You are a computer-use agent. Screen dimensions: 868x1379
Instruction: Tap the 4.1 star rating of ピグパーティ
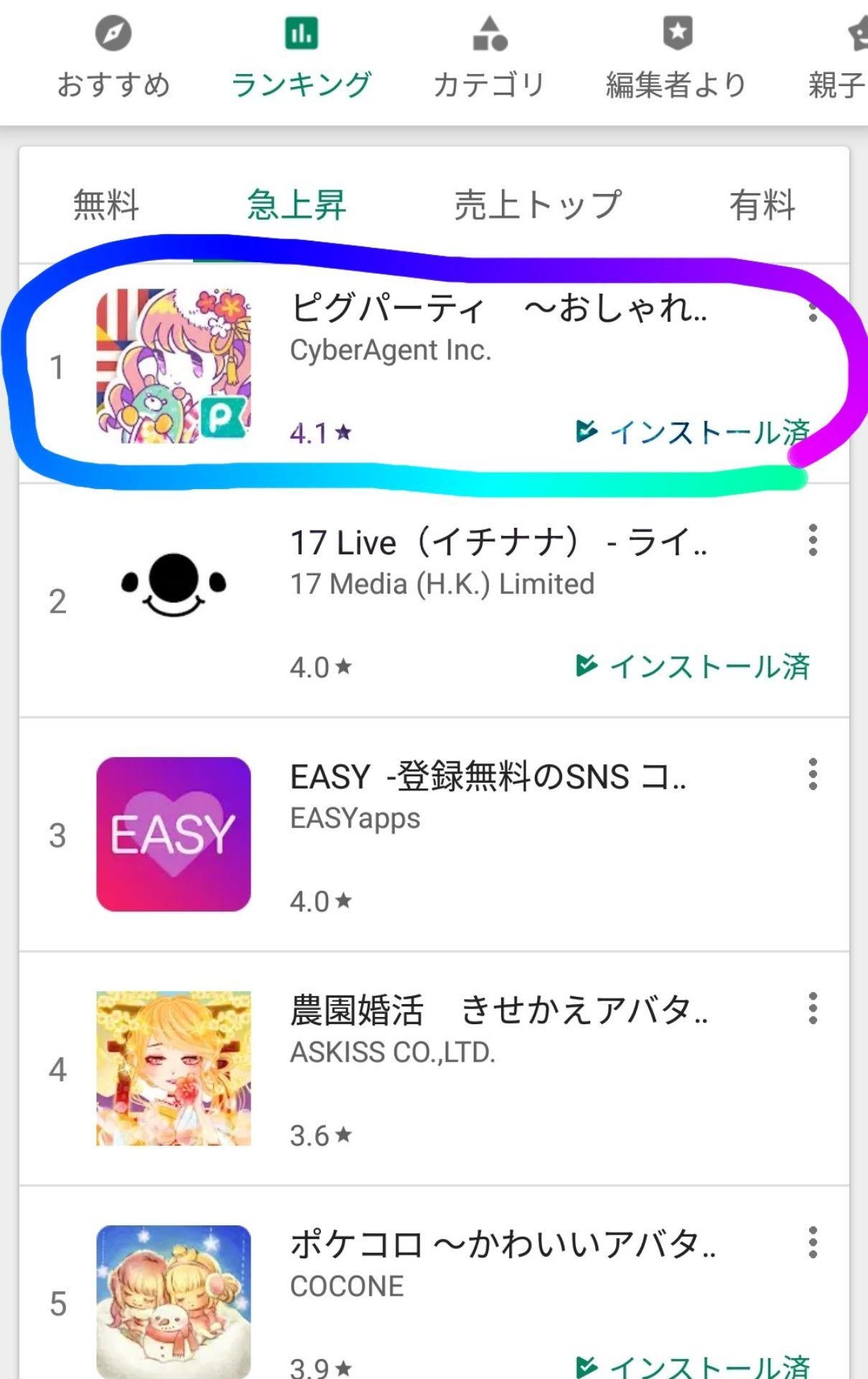318,432
